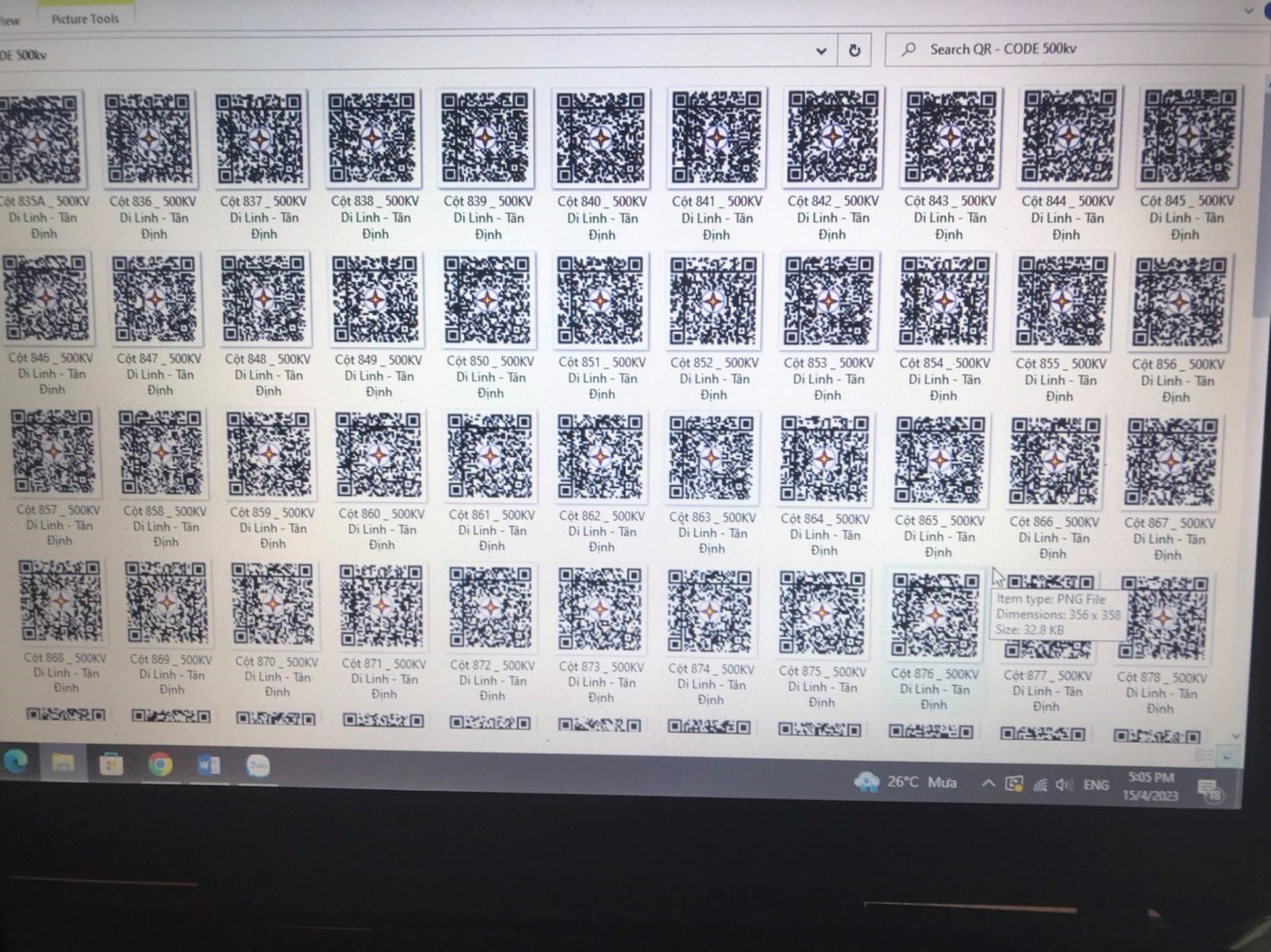This screenshot has width=1271, height=952.
Task: Open the notification center icon
Action: pyautogui.click(x=1209, y=791)
